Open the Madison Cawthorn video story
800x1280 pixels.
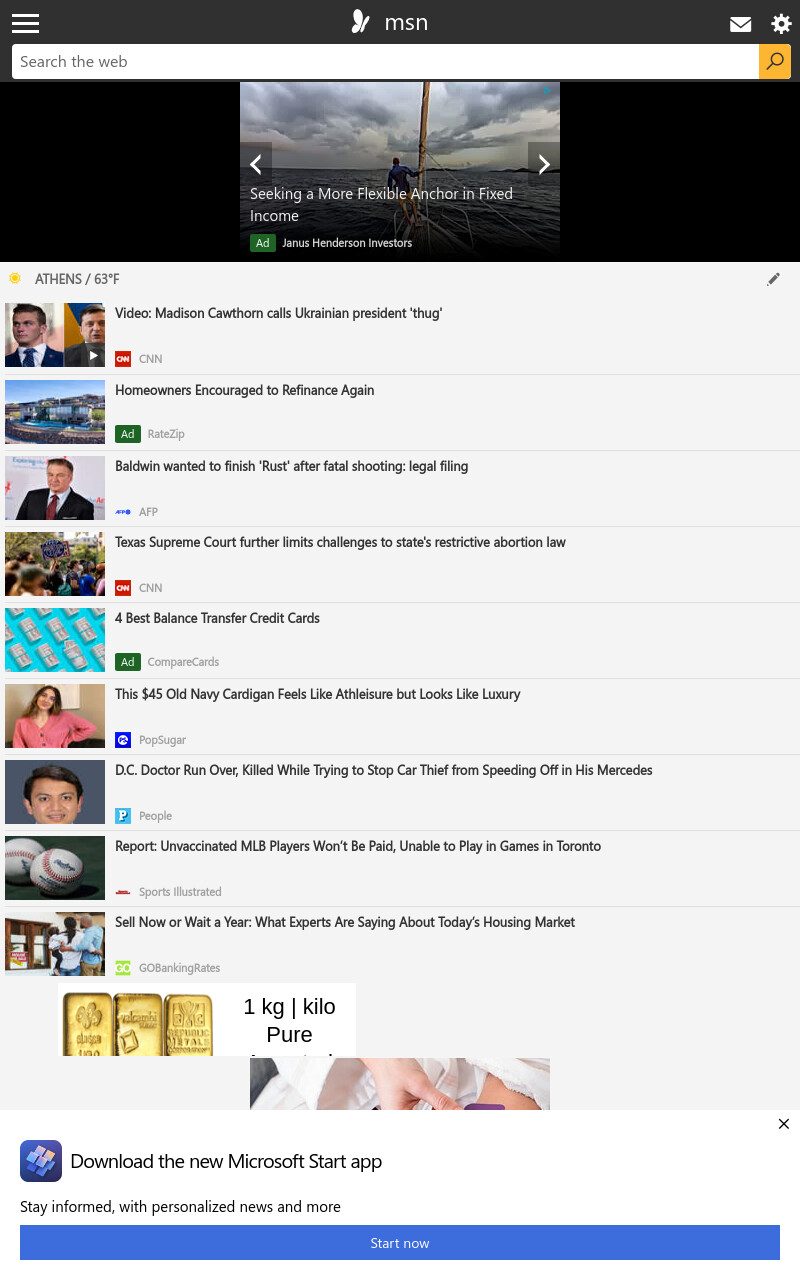pos(278,313)
